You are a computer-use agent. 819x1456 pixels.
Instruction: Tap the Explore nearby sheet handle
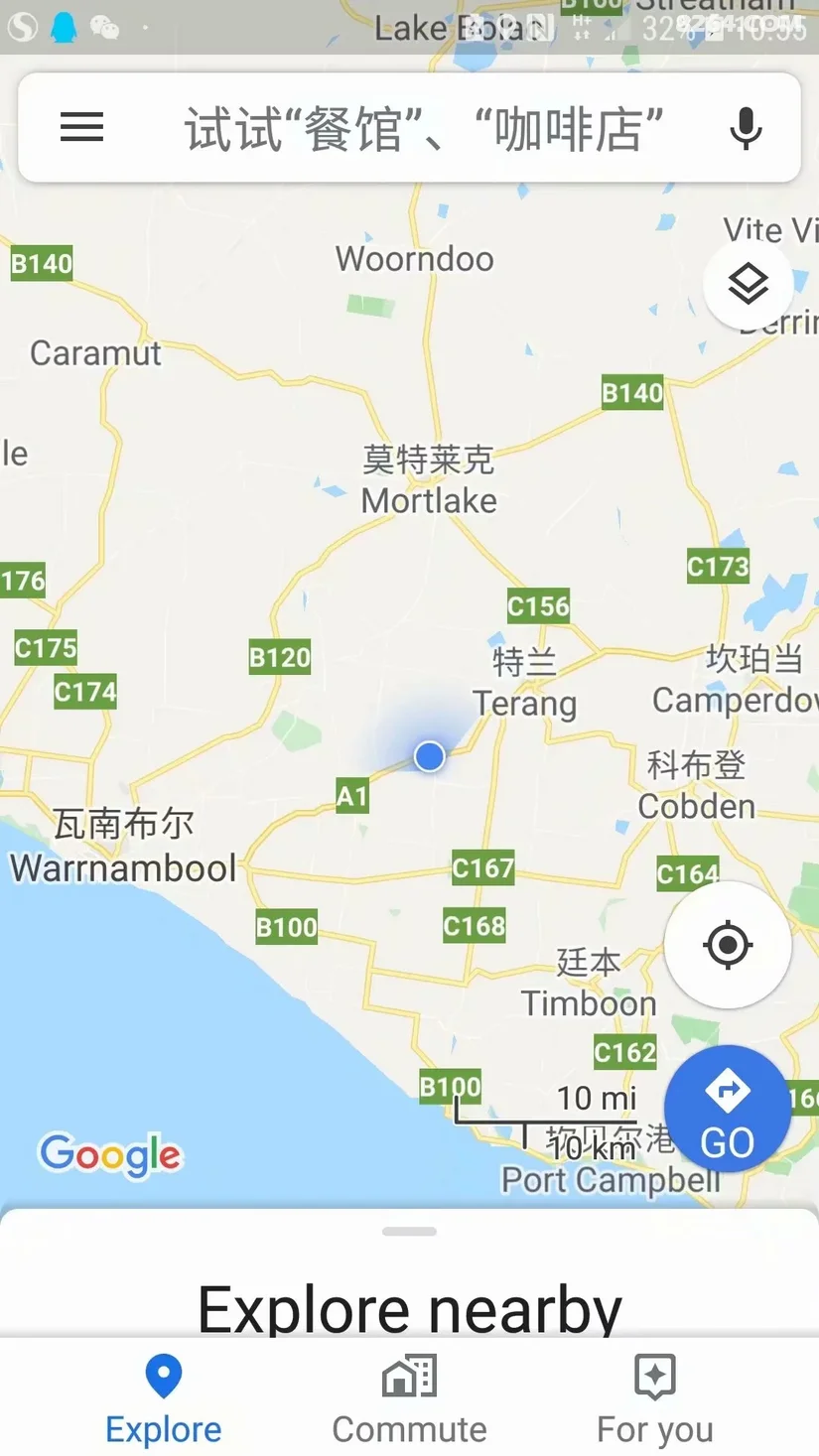[x=409, y=1232]
